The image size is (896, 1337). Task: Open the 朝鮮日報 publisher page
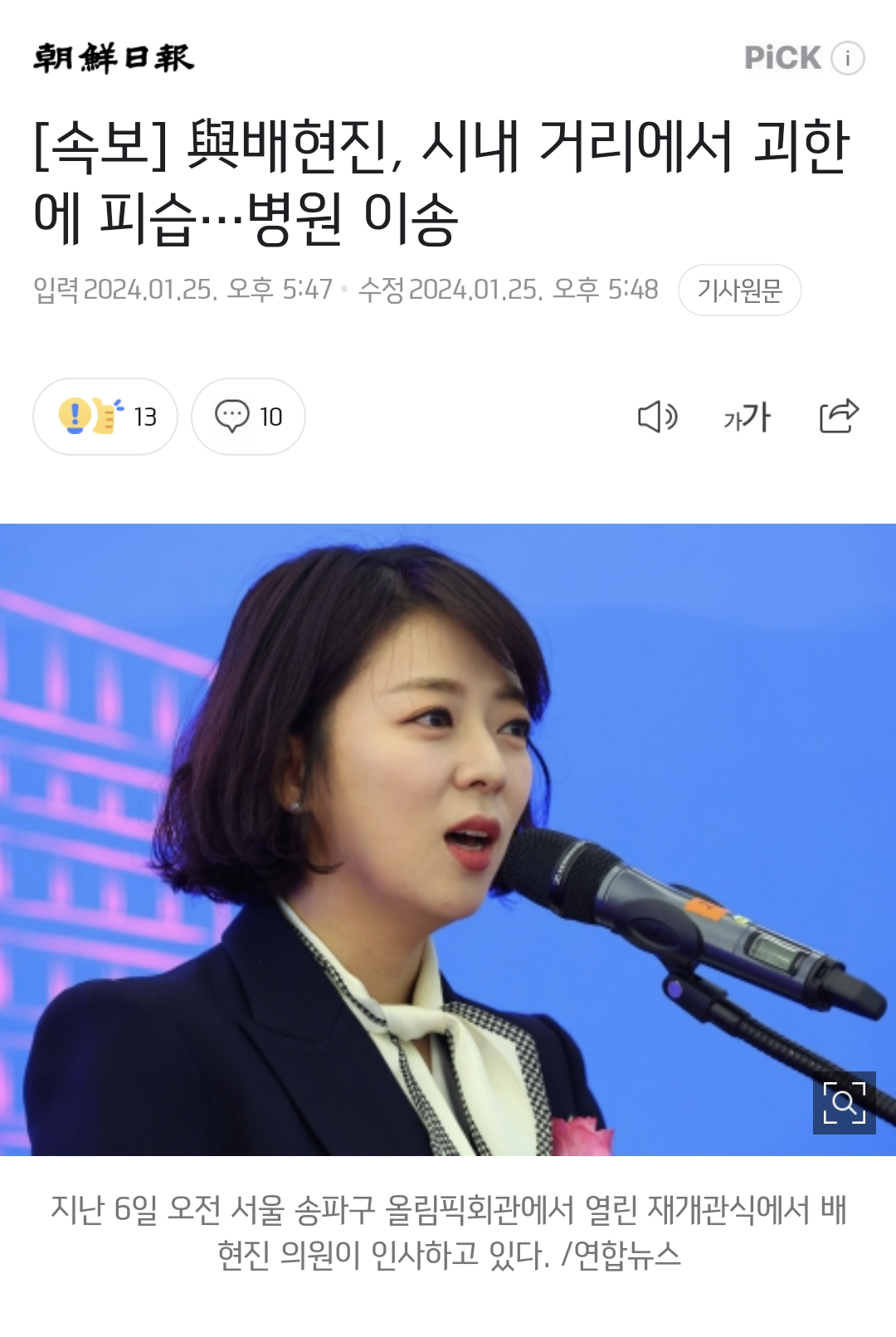114,58
